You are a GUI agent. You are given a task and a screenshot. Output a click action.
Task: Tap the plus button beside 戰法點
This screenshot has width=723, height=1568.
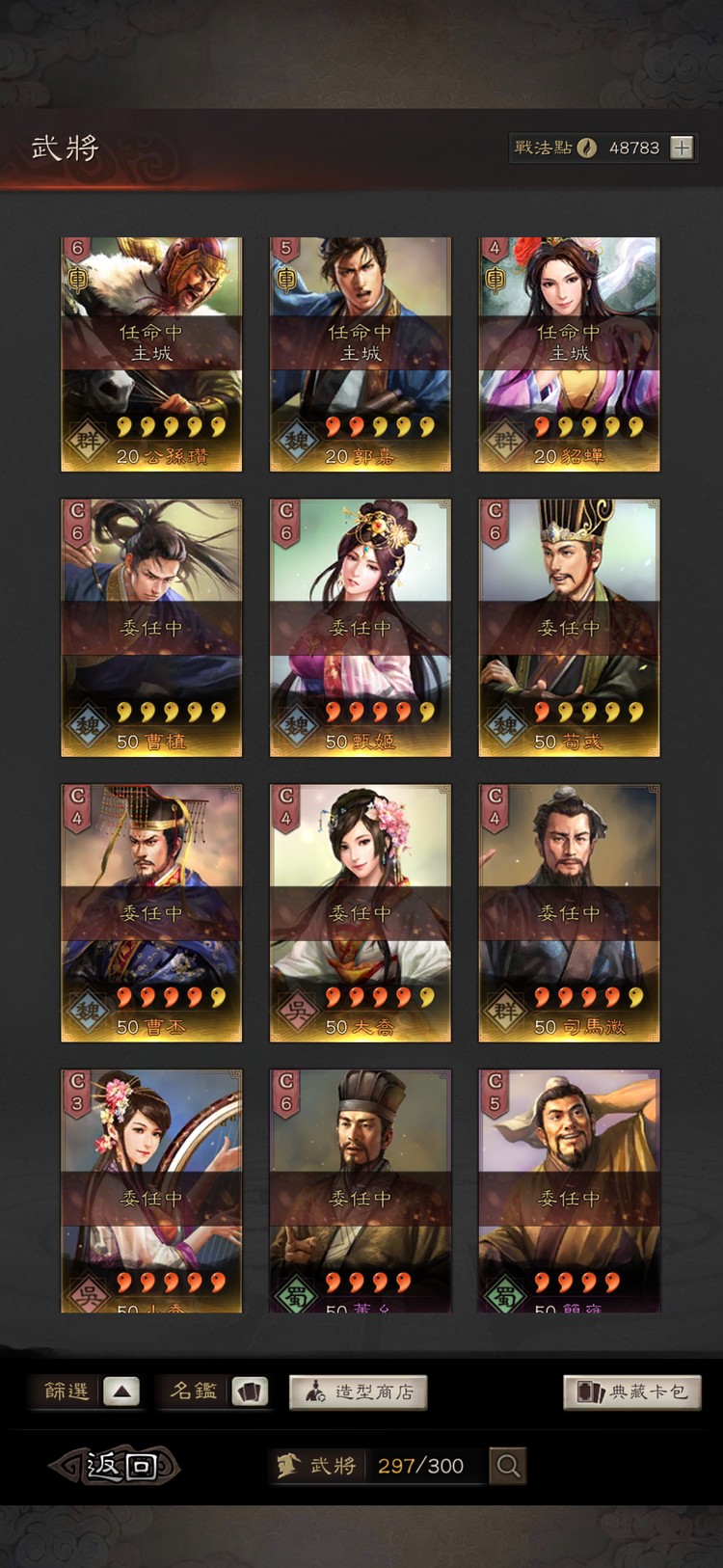pos(682,148)
